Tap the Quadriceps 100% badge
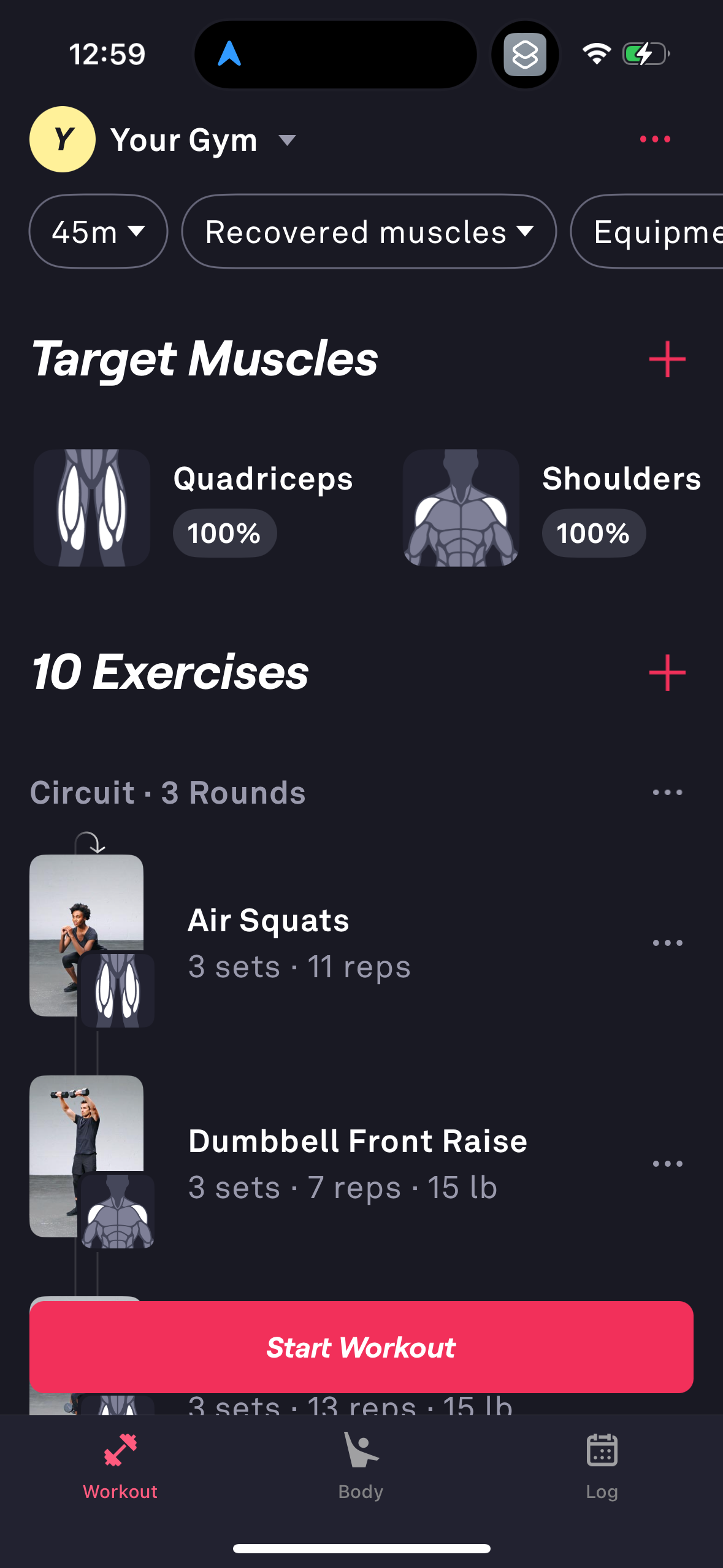 coord(224,533)
